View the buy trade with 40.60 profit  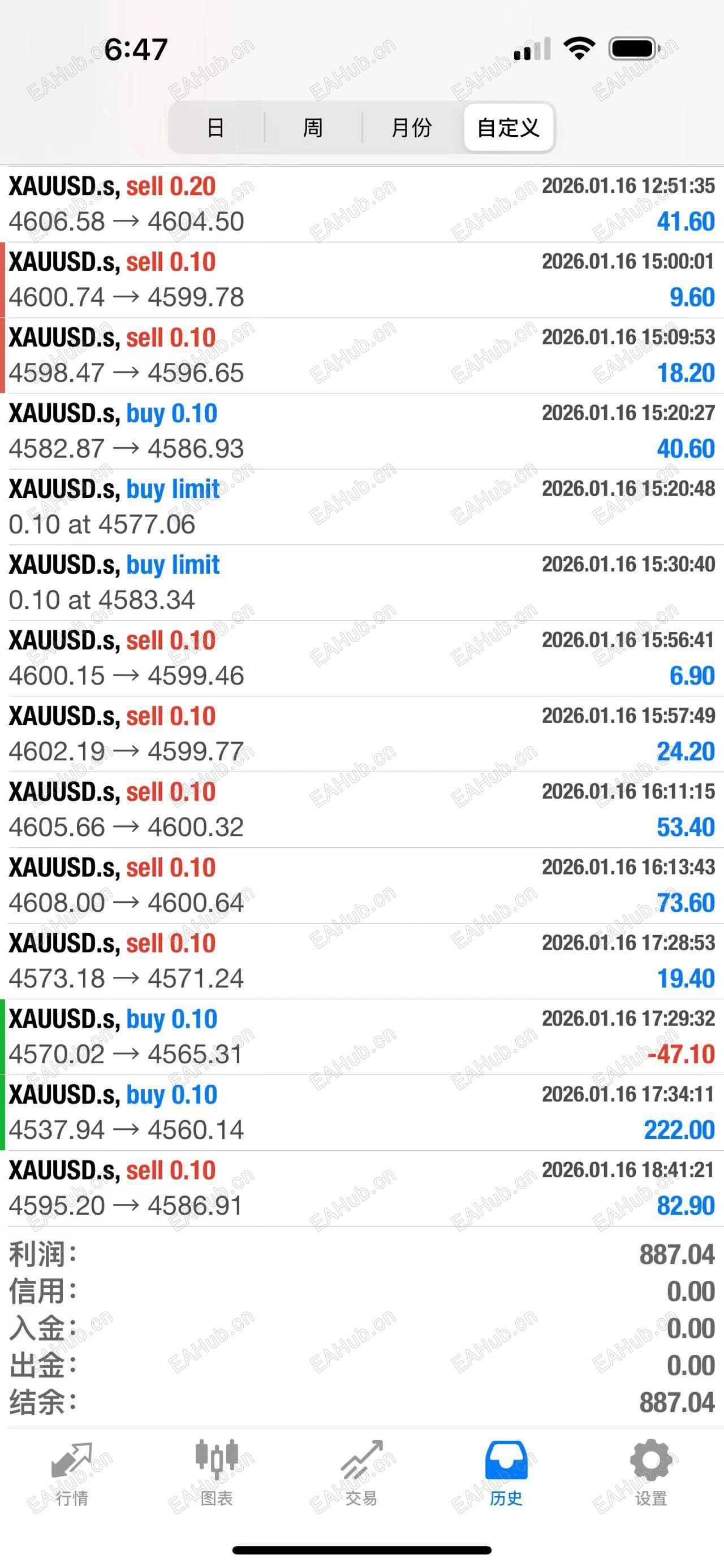click(x=361, y=431)
